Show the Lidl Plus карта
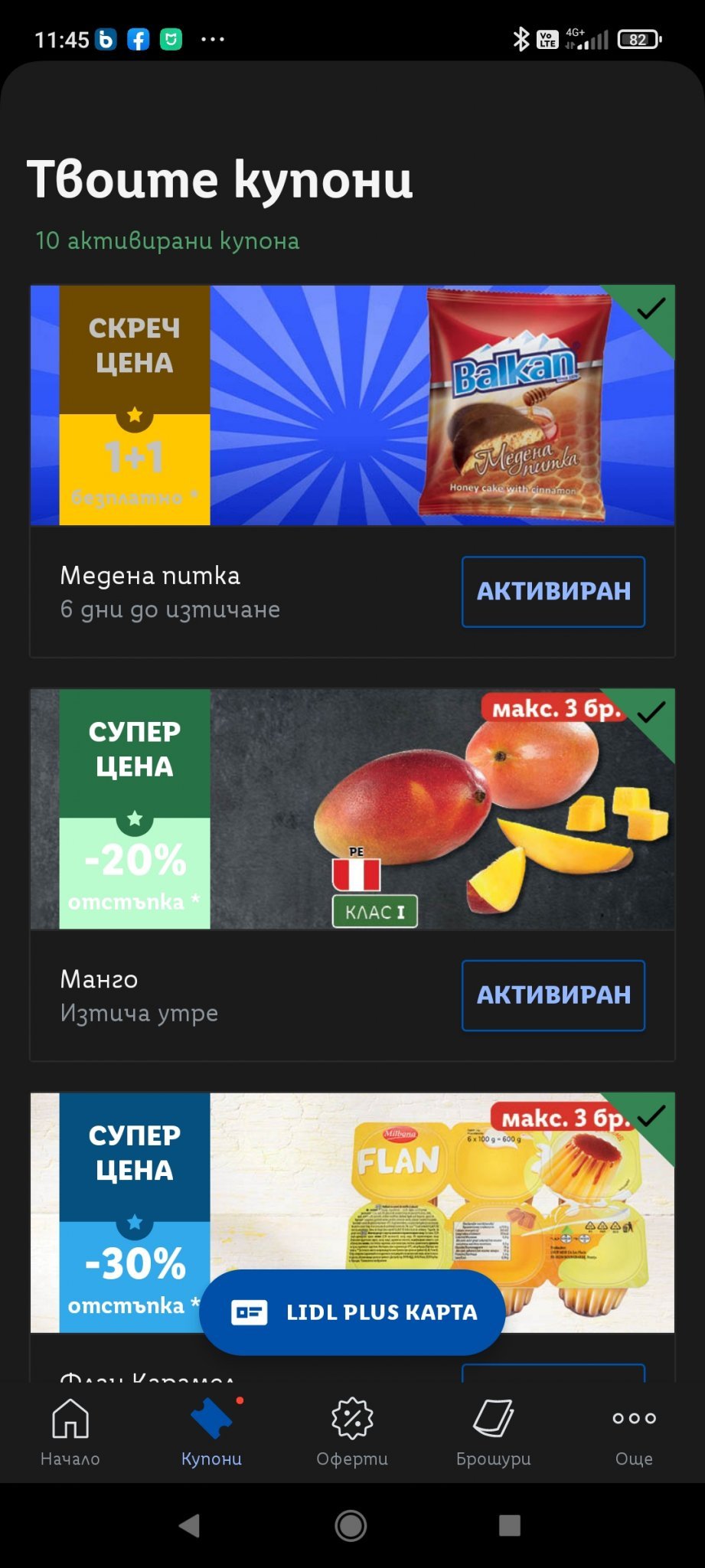 tap(352, 1312)
